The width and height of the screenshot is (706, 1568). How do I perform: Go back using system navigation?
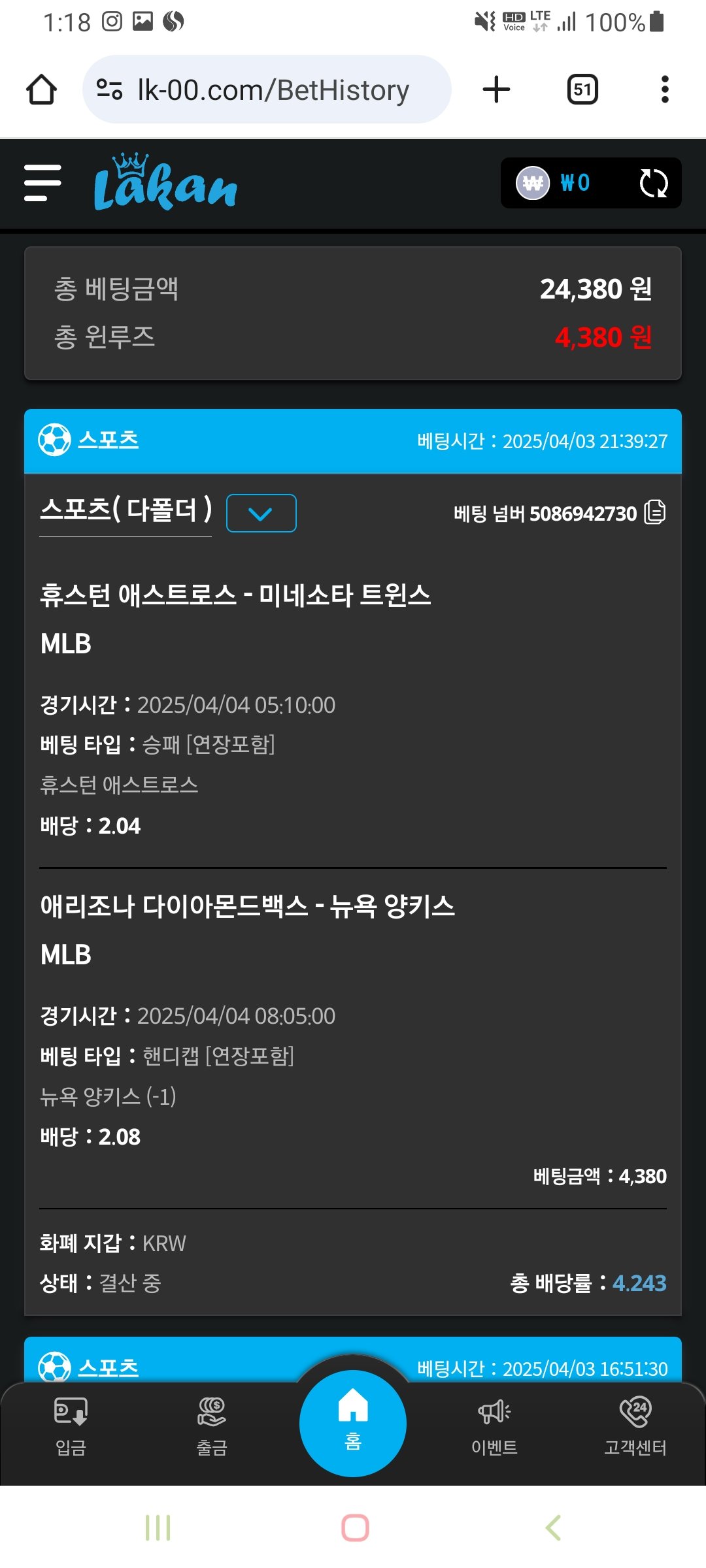coord(553,1527)
